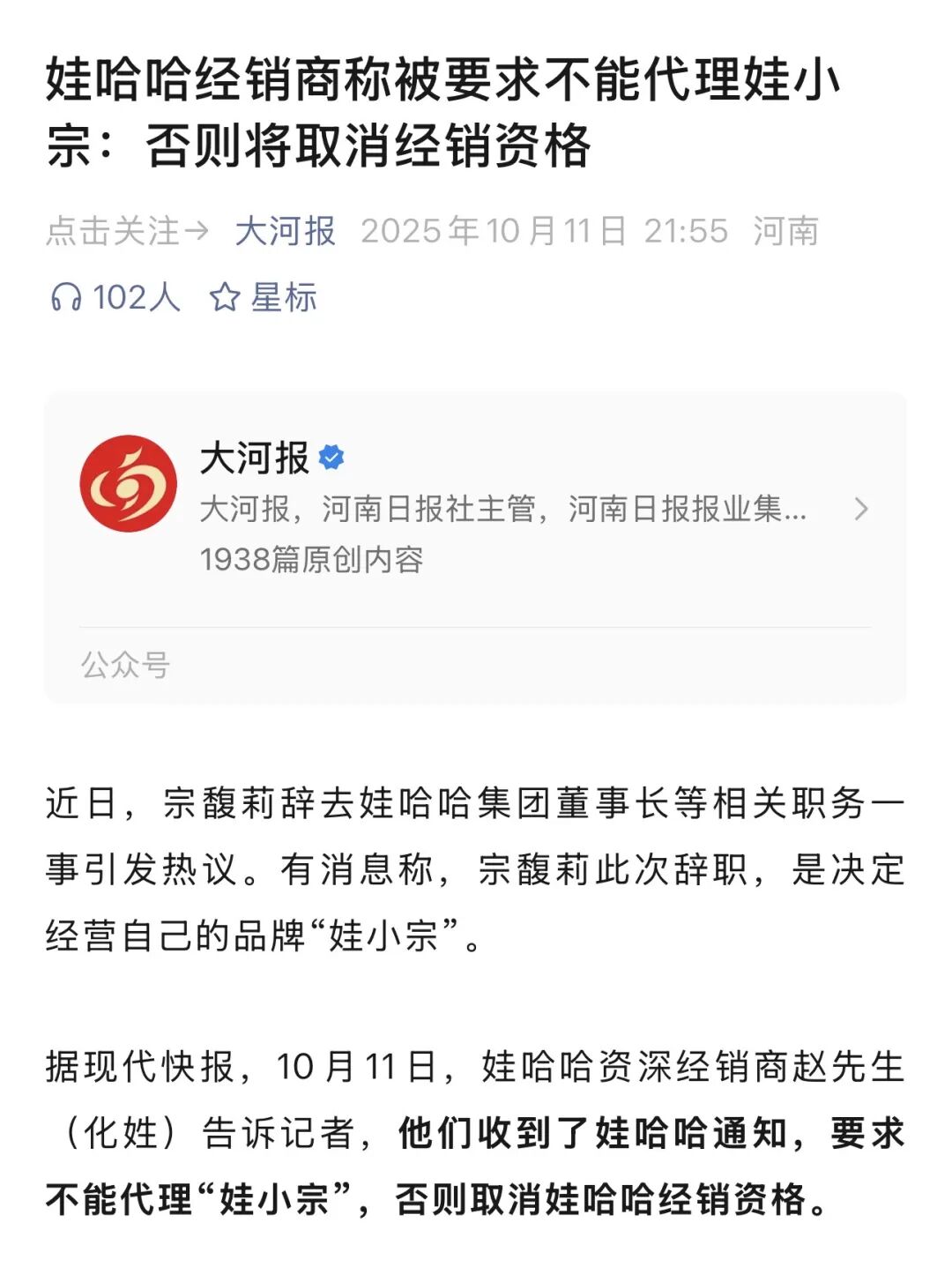
Task: Tap the 星标 star to favorite this account
Action: 282,298
